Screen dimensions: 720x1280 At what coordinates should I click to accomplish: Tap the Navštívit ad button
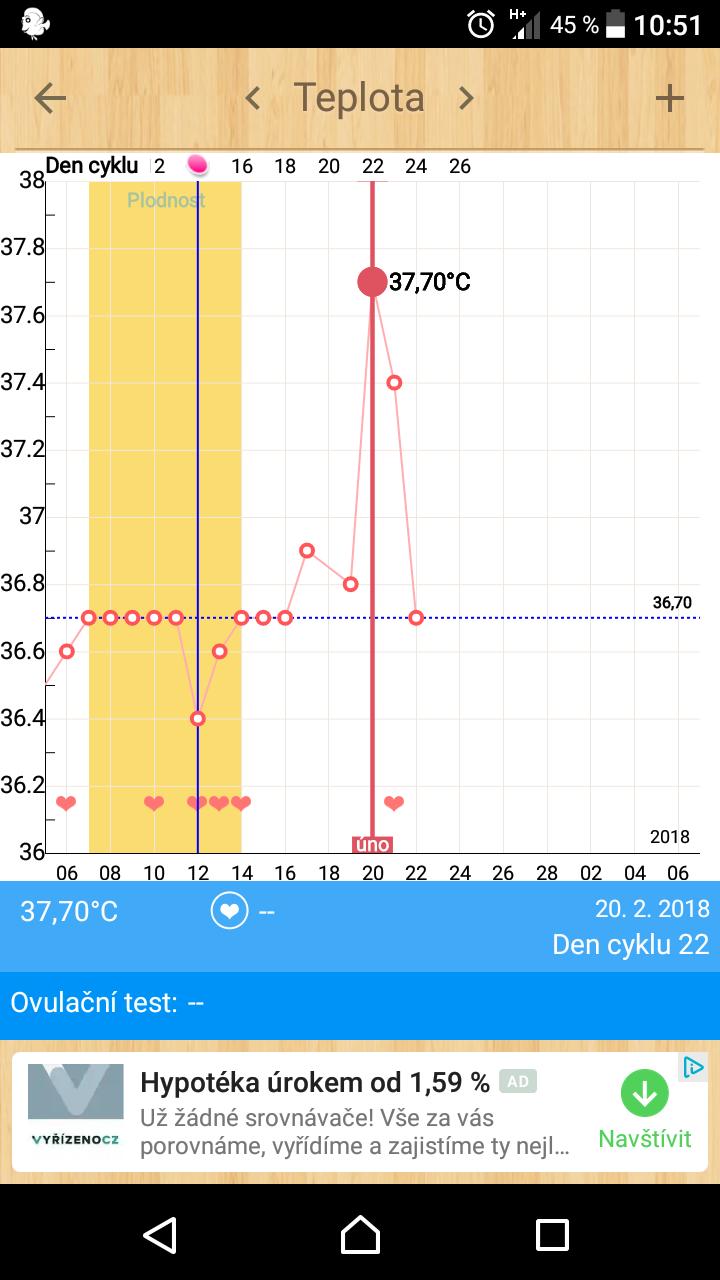point(645,1112)
